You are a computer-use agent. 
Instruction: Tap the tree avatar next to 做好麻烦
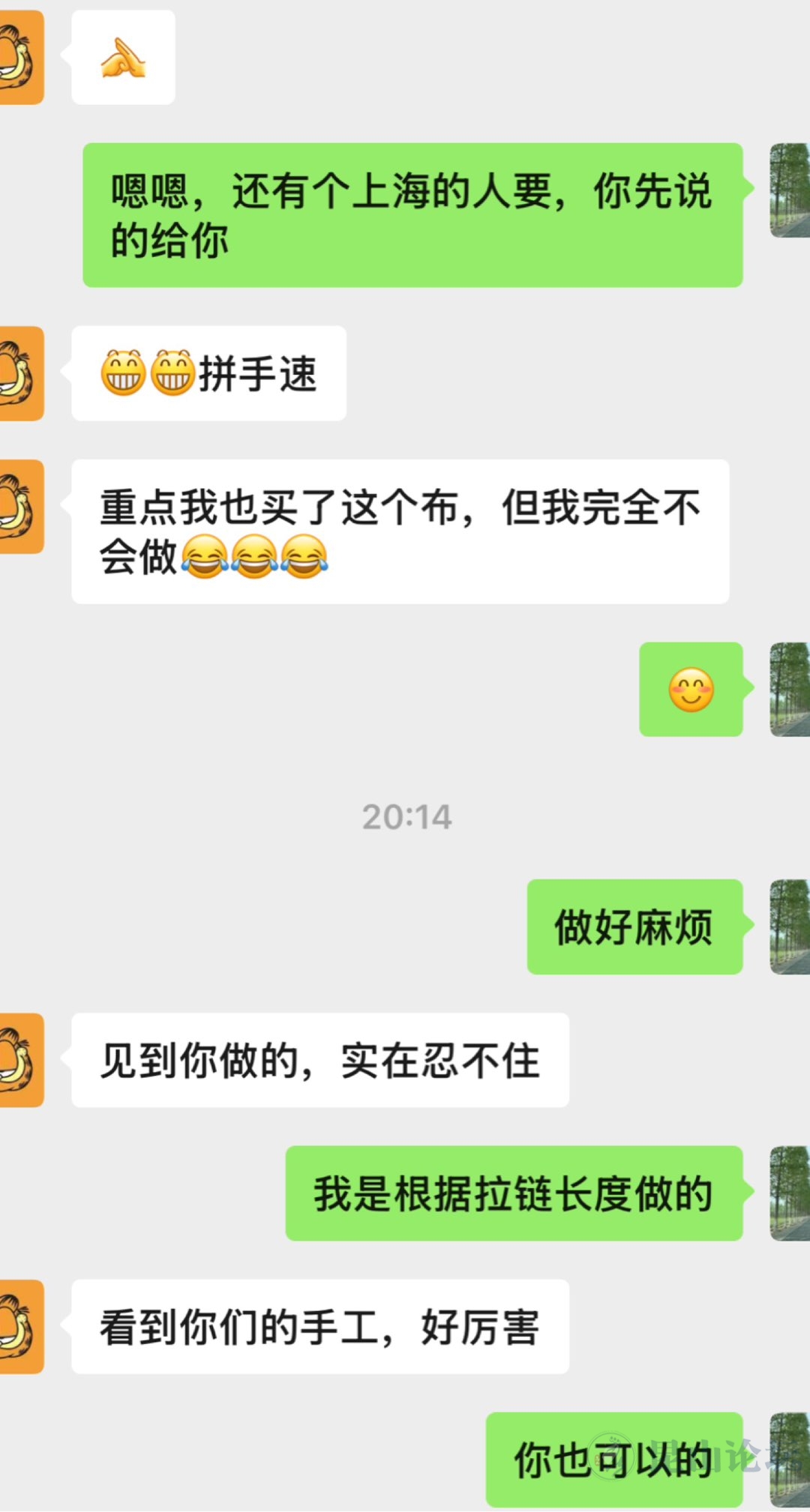(790, 927)
